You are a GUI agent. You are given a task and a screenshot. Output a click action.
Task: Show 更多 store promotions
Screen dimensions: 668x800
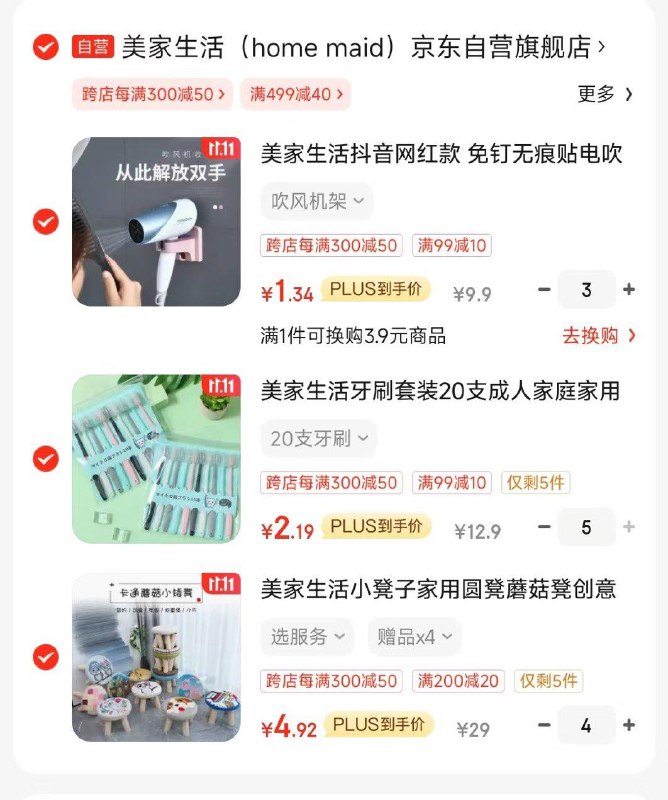pos(605,94)
